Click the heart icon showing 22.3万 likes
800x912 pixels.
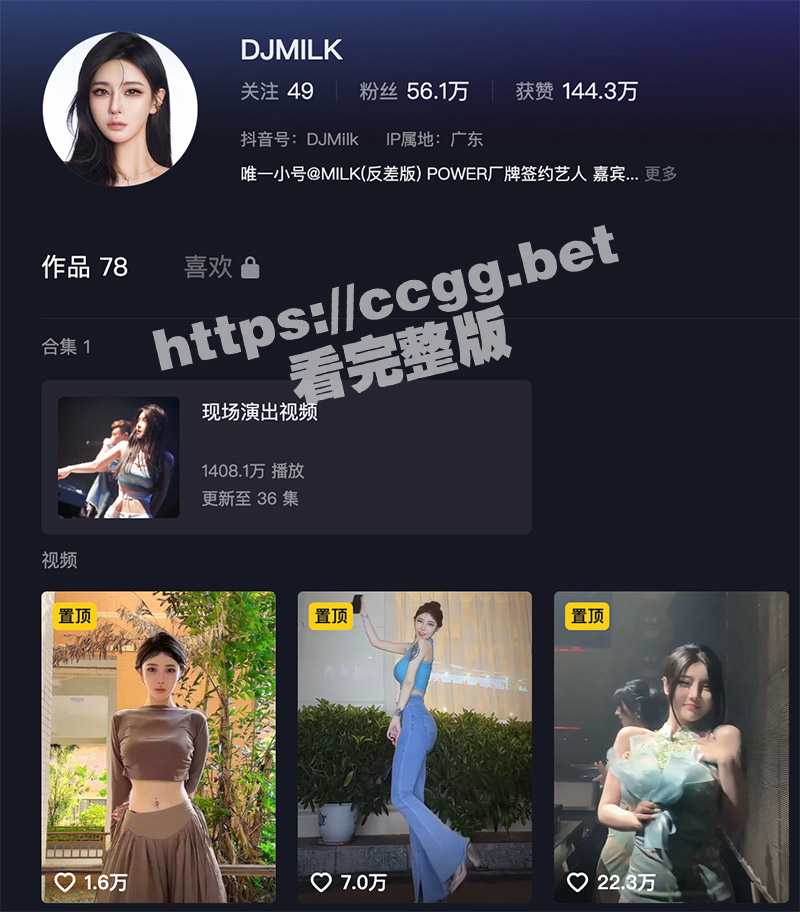(580, 884)
